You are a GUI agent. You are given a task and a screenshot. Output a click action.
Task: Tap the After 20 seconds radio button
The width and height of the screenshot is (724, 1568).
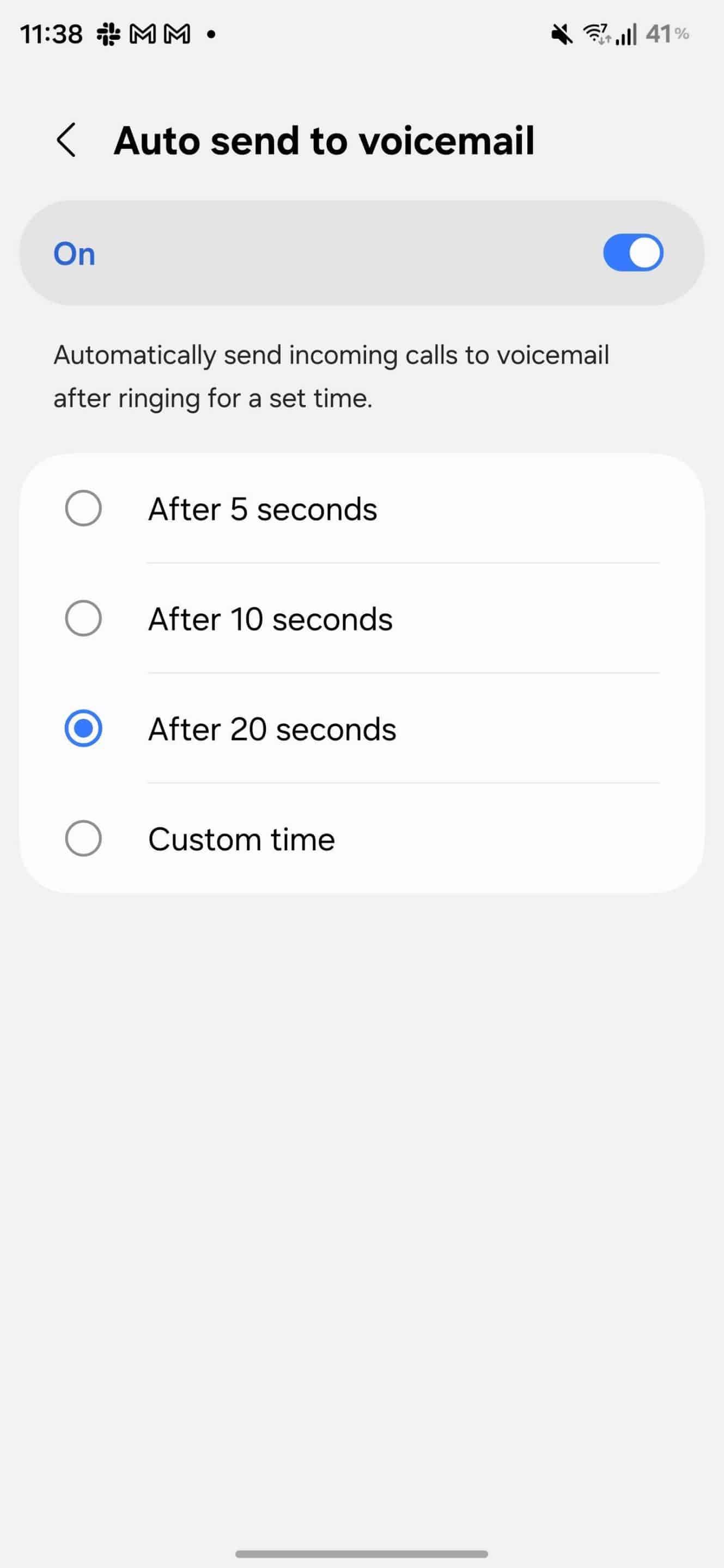pos(83,728)
